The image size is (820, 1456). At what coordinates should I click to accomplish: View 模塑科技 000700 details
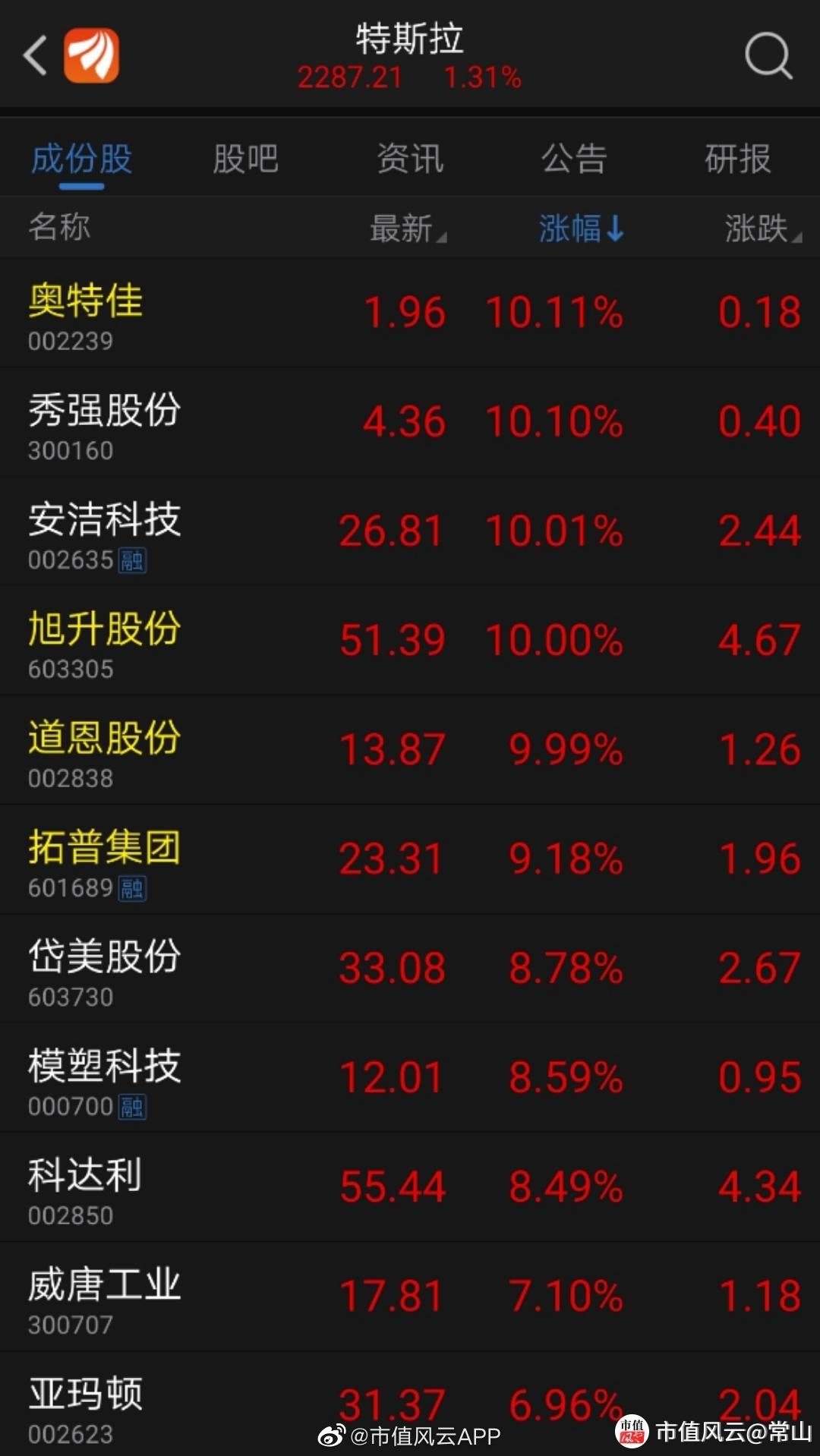(410, 1079)
